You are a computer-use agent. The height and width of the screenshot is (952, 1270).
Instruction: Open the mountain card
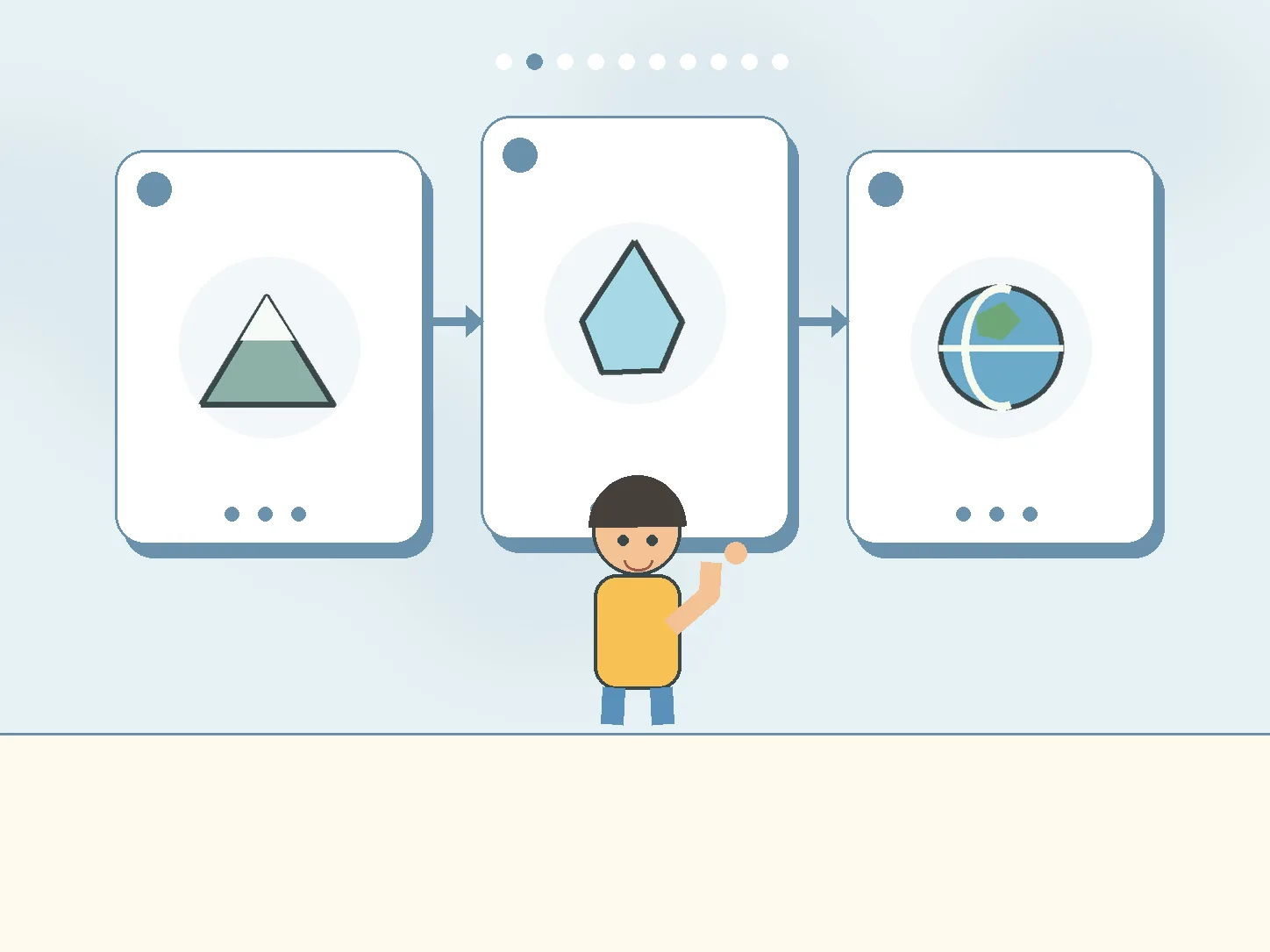point(269,347)
